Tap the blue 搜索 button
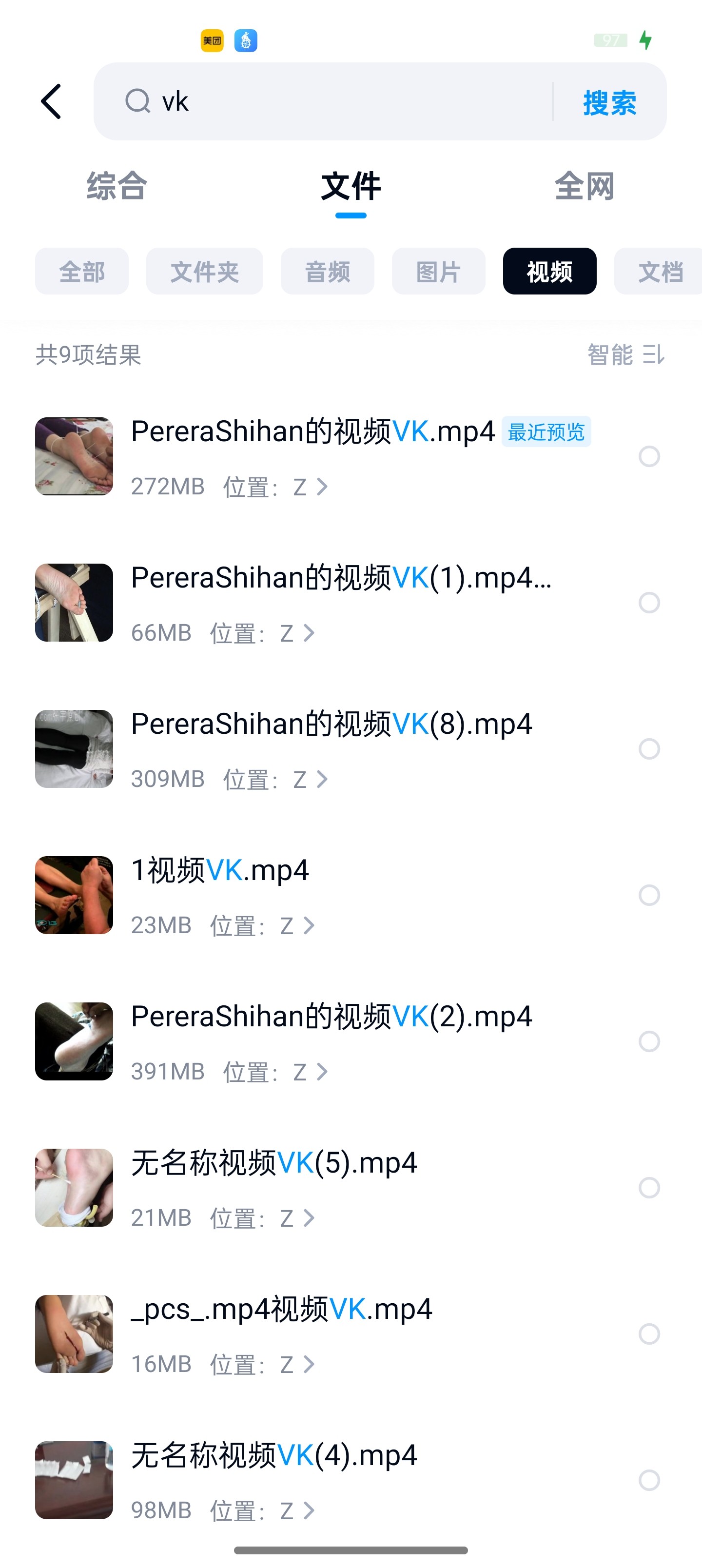Screen dimensions: 702x1568 (609, 102)
